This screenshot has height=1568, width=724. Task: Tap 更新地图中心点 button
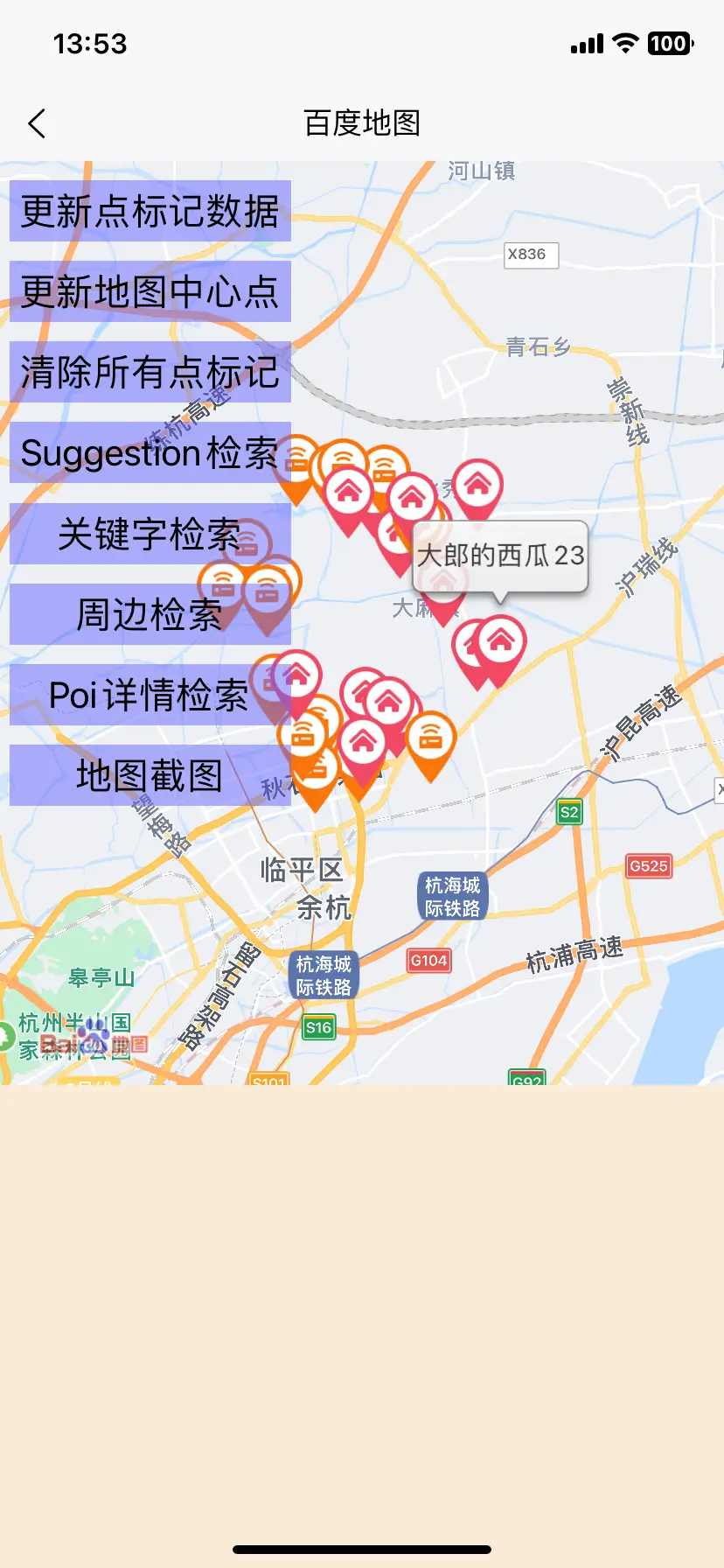150,292
